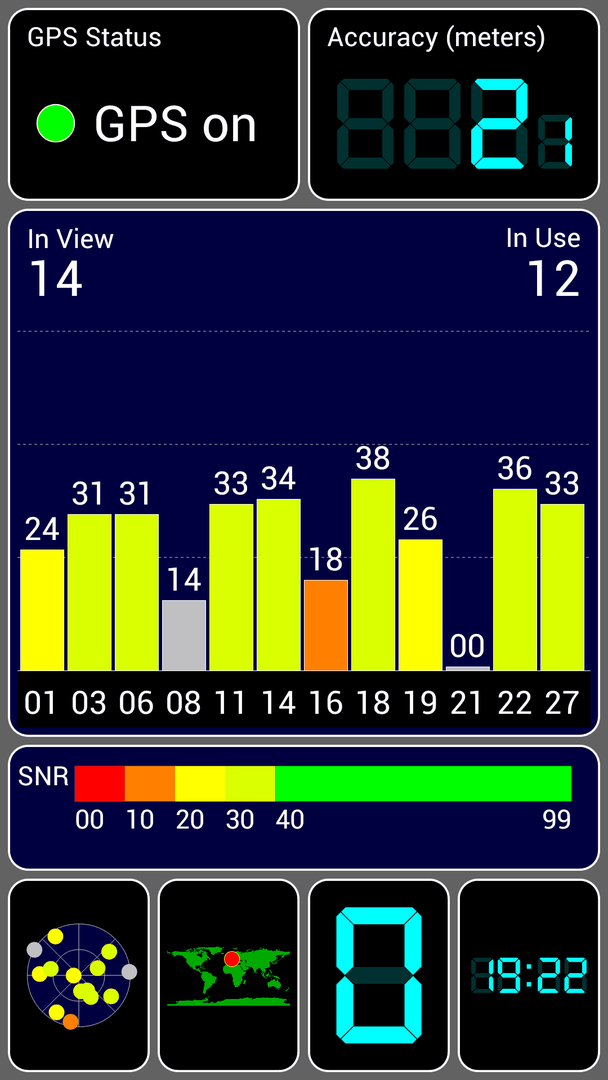This screenshot has width=608, height=1080.
Task: Open the speed readout tile showing 0
Action: click(379, 975)
